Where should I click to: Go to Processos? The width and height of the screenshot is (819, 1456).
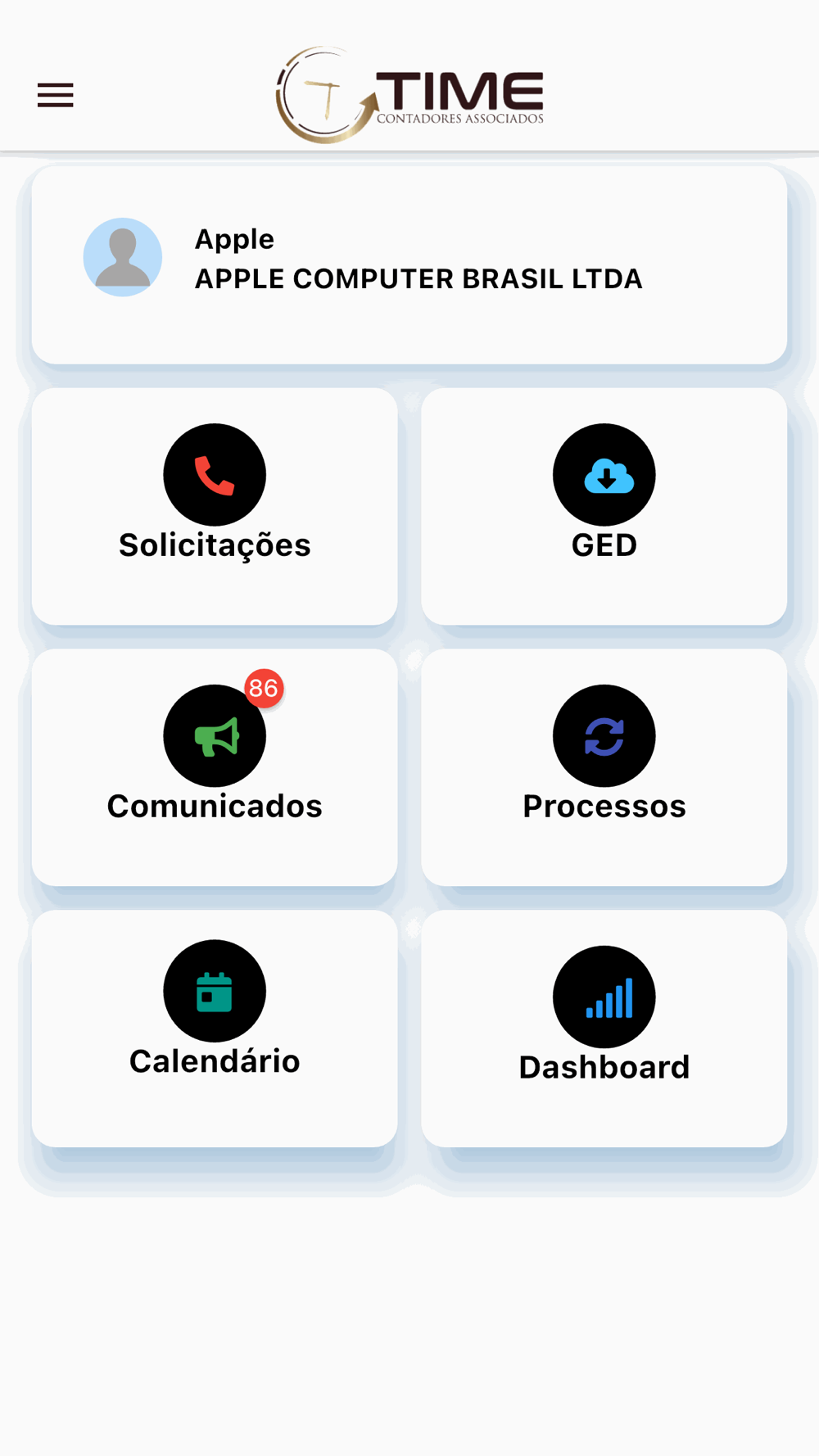(x=604, y=767)
